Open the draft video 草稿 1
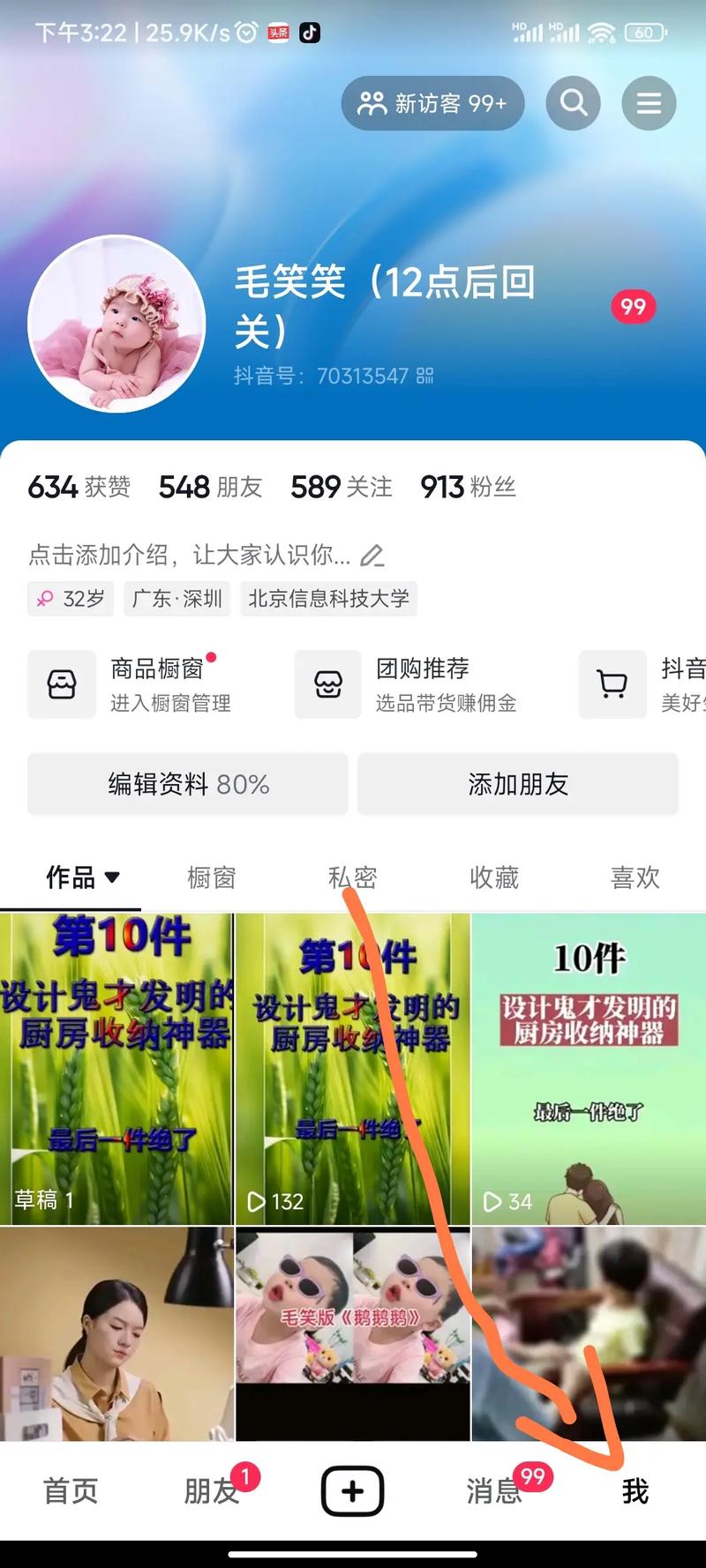 (x=116, y=1069)
